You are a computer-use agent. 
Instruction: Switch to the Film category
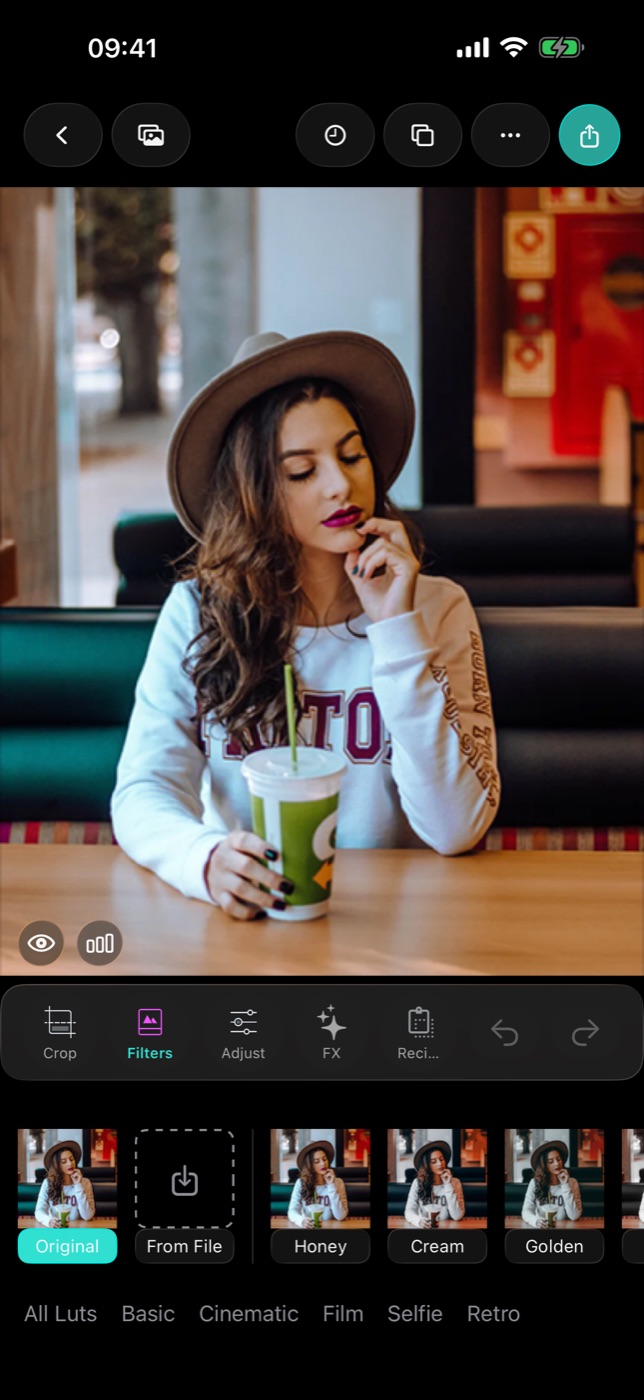343,1314
